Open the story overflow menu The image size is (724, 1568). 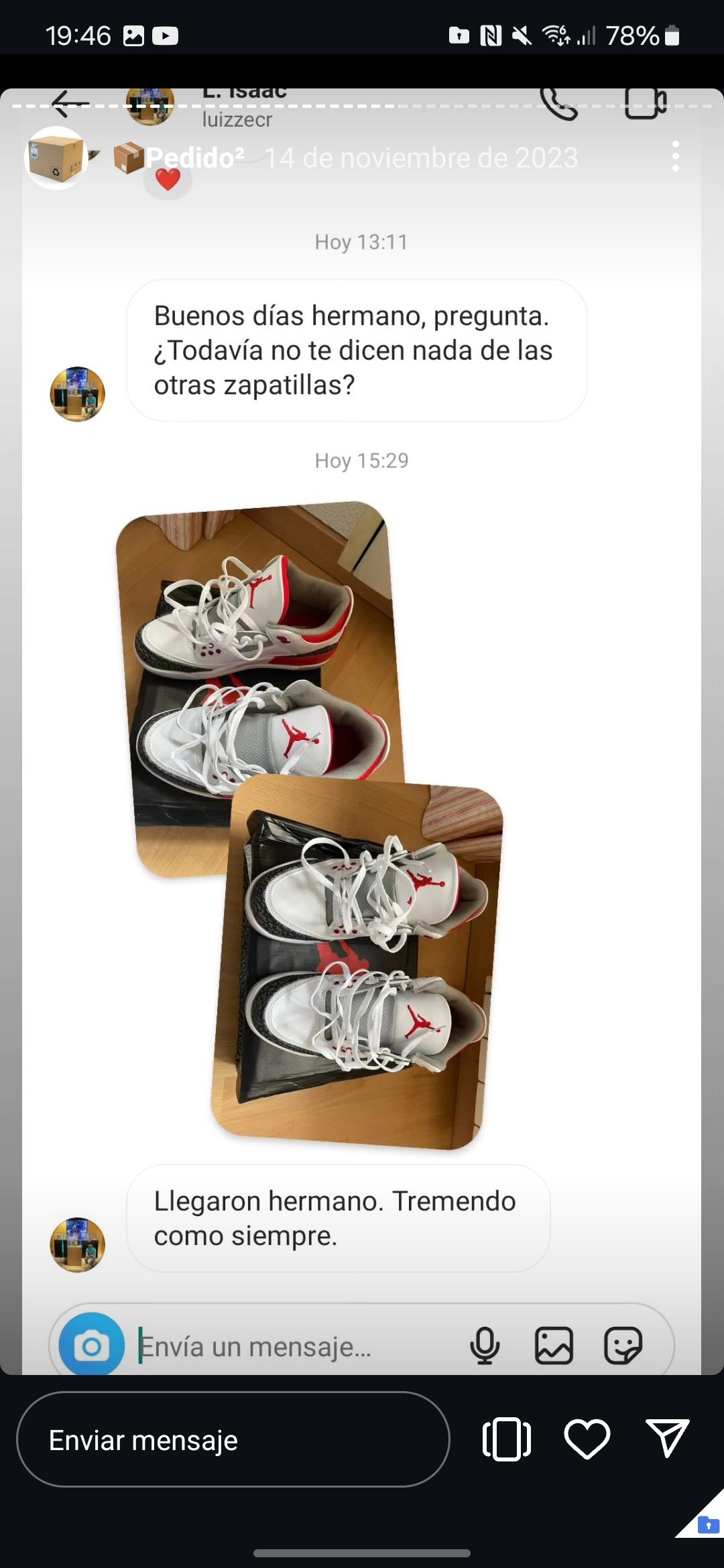click(675, 157)
